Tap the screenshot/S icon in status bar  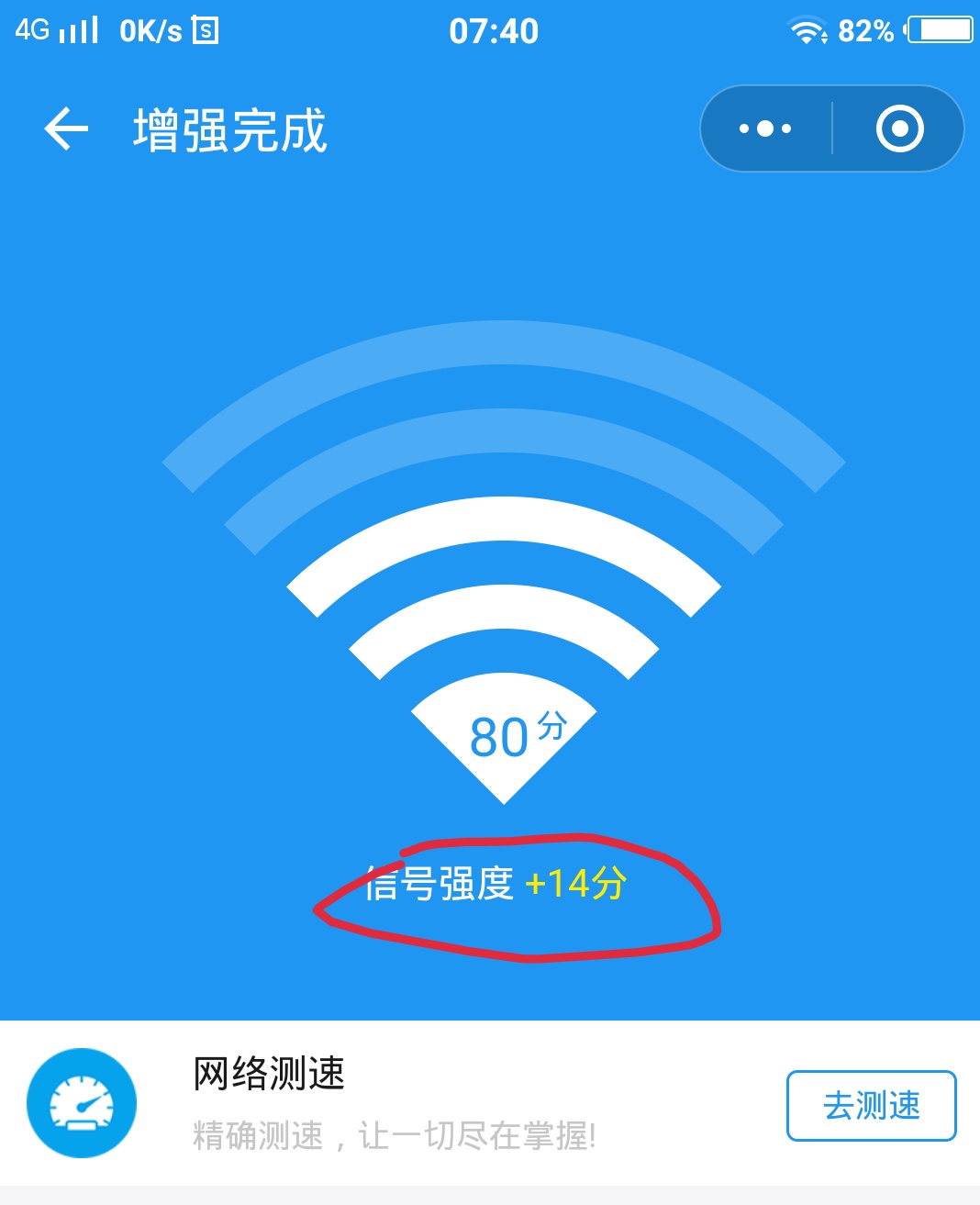coord(204,28)
